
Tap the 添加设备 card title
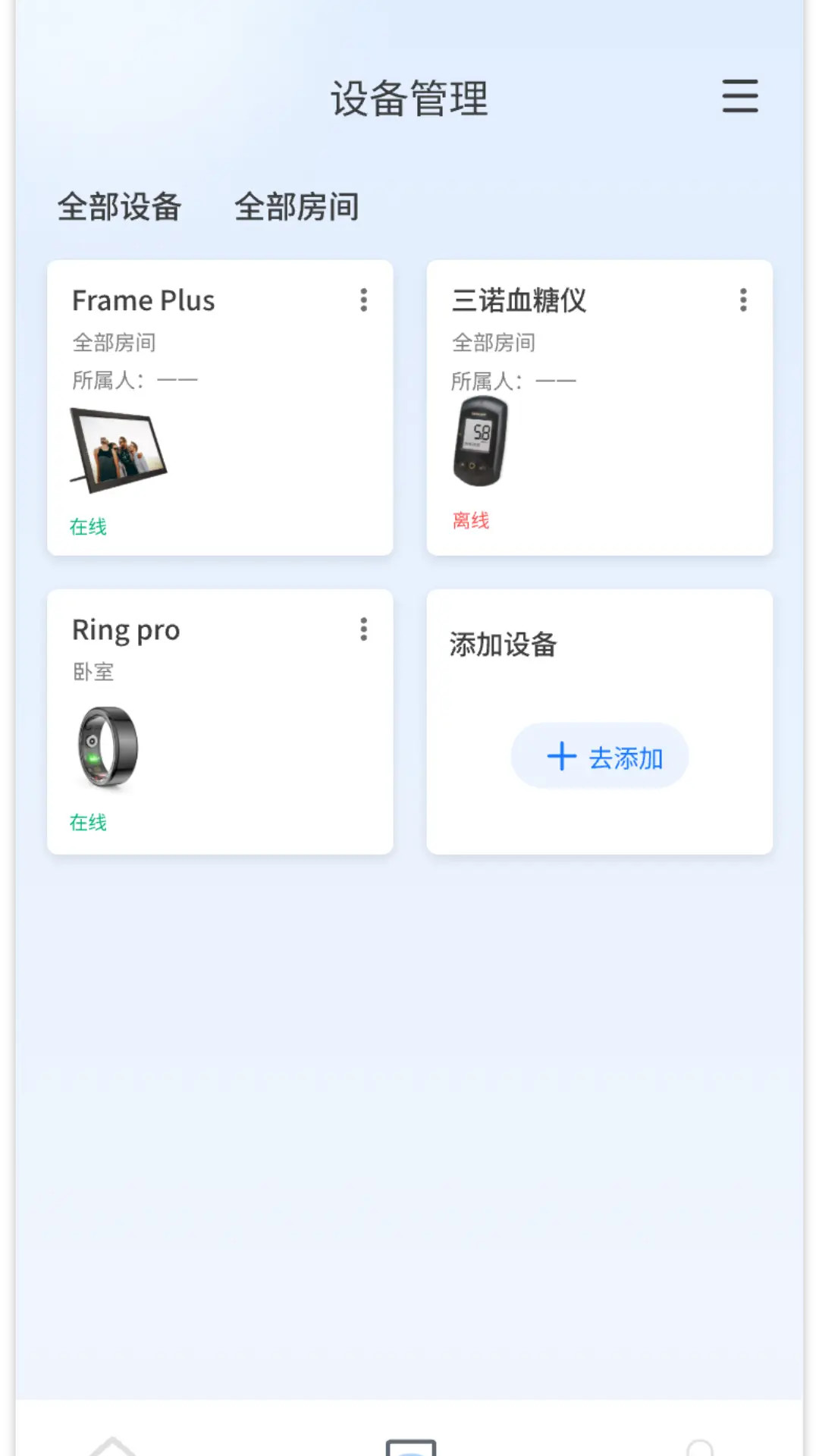[503, 646]
